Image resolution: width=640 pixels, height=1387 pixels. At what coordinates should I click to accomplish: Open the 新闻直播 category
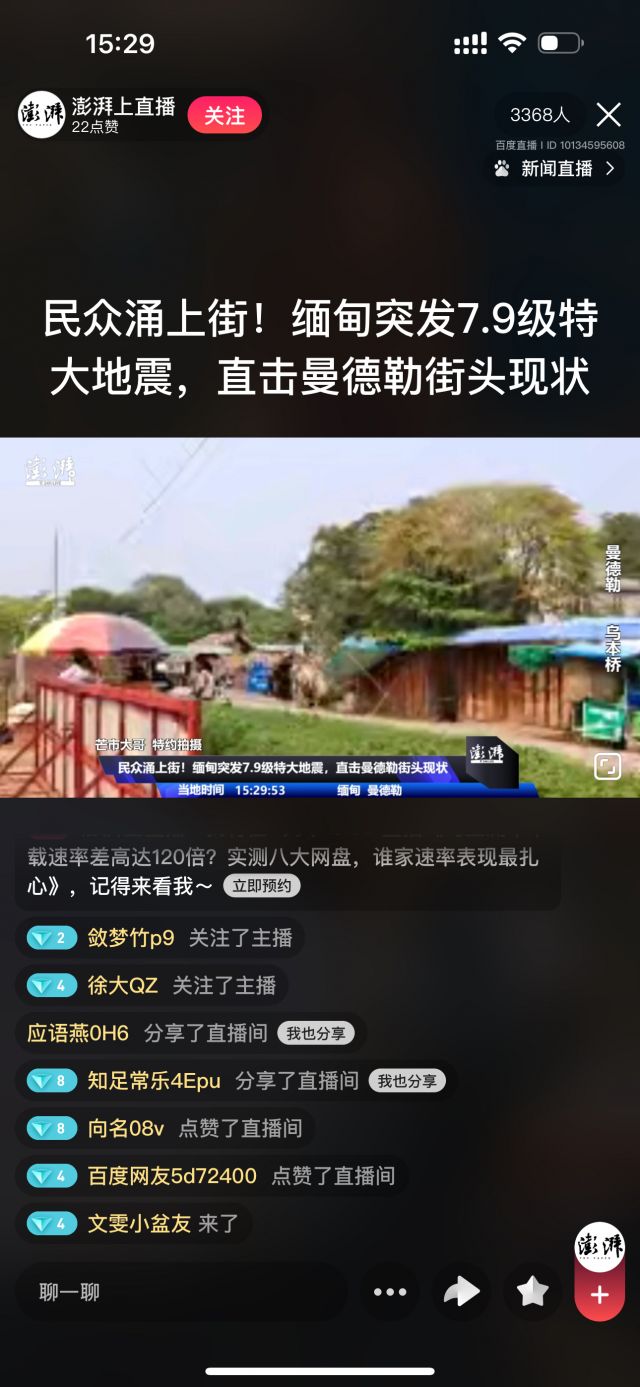(x=557, y=169)
